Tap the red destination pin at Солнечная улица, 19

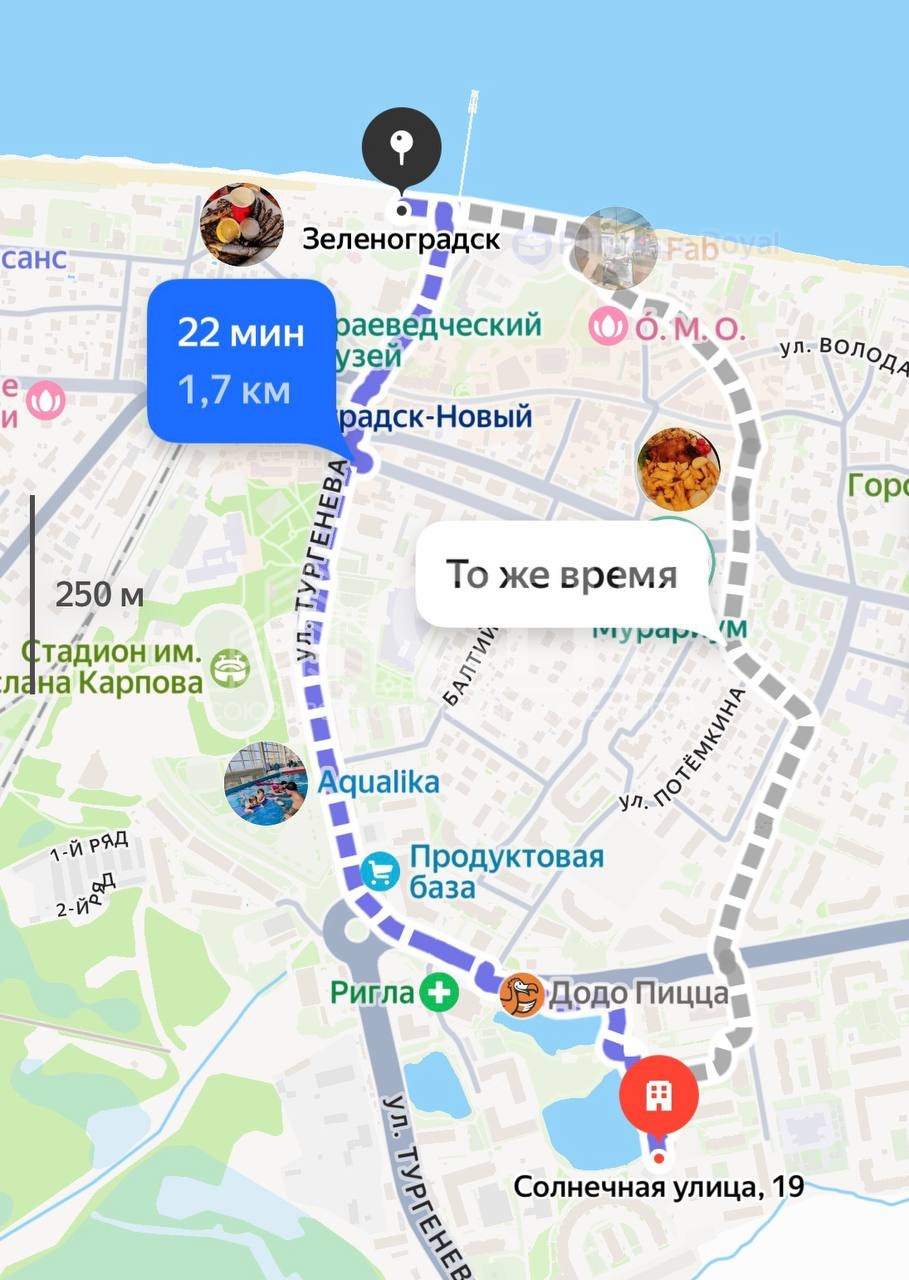pos(659,1096)
